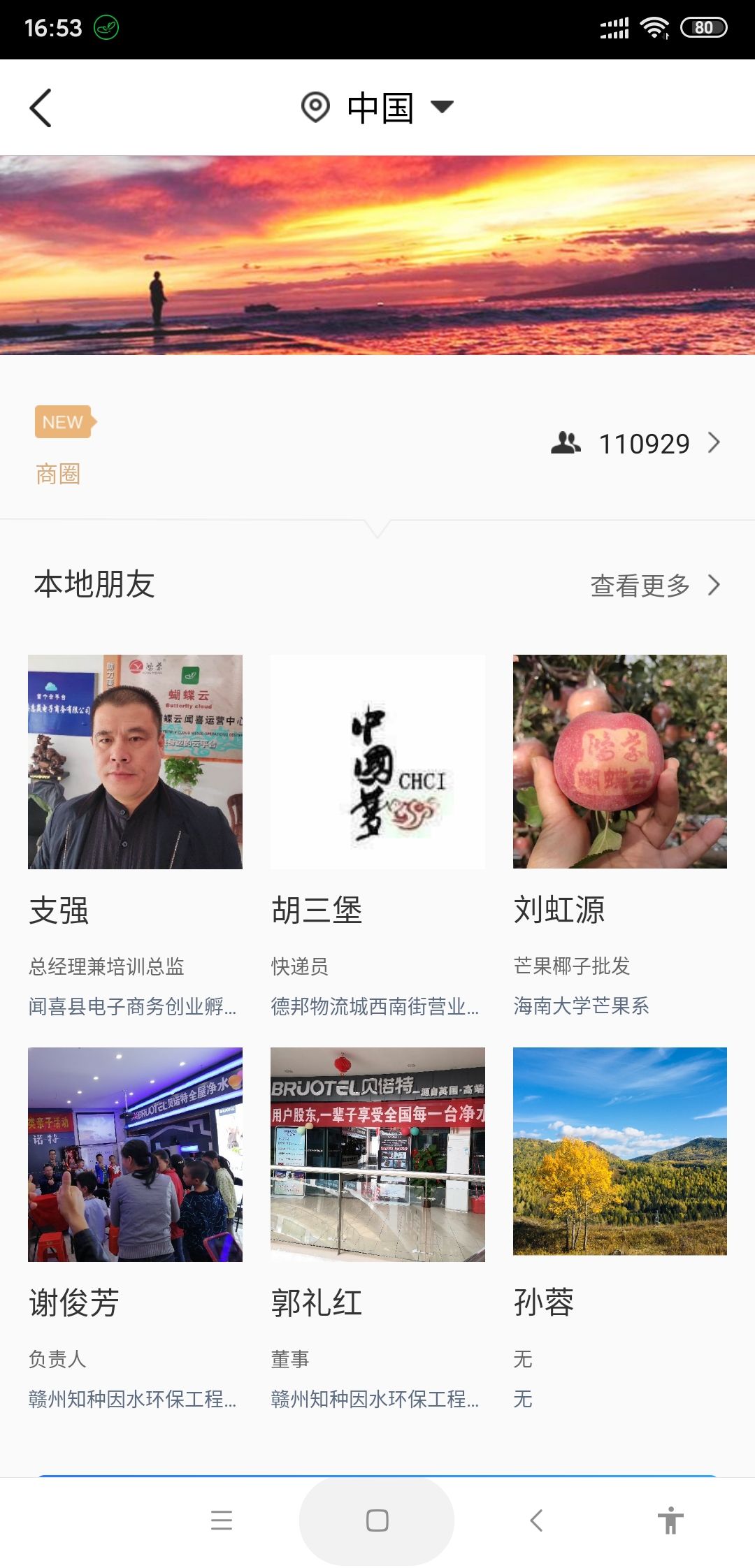Go back using the top-left arrow
The height and width of the screenshot is (1568, 755).
41,108
